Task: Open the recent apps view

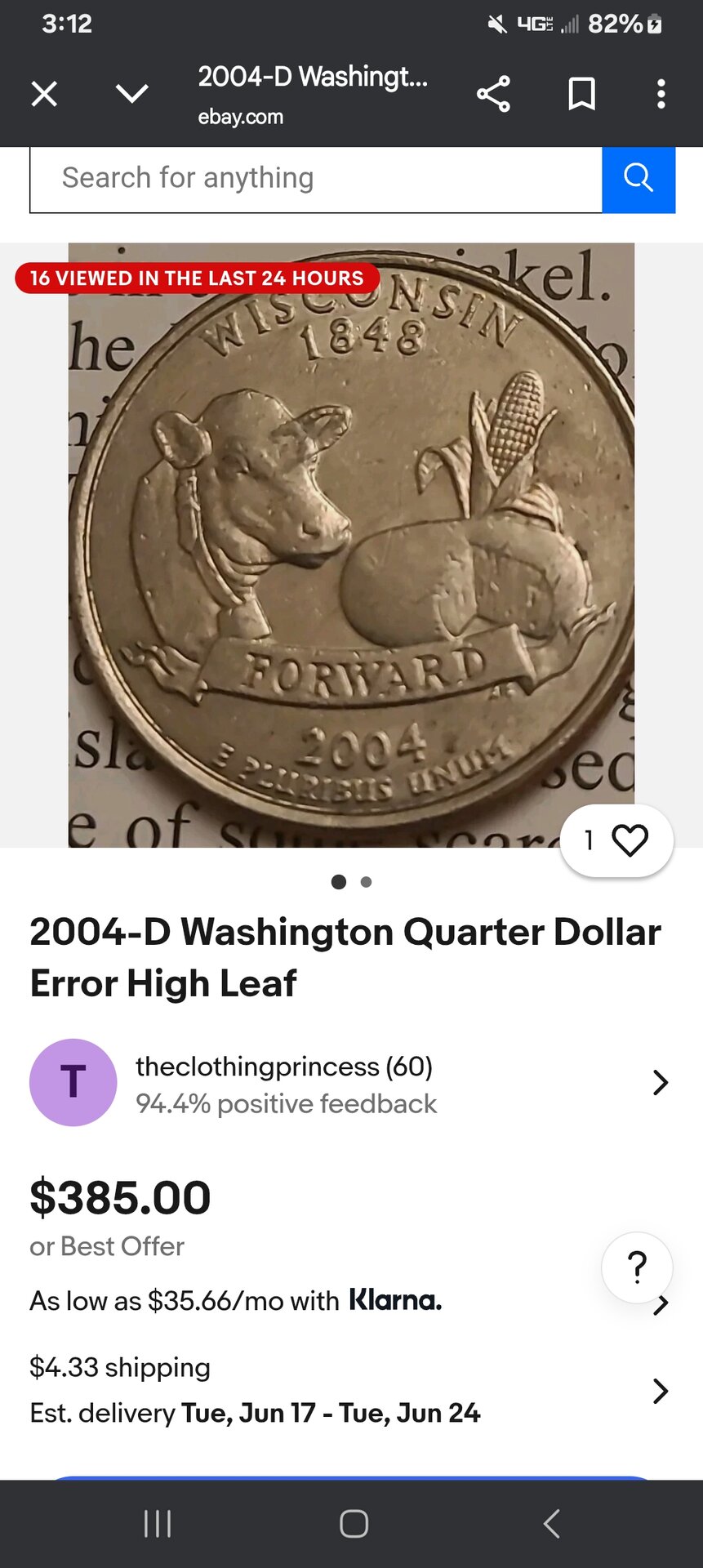Action: coord(157,1524)
